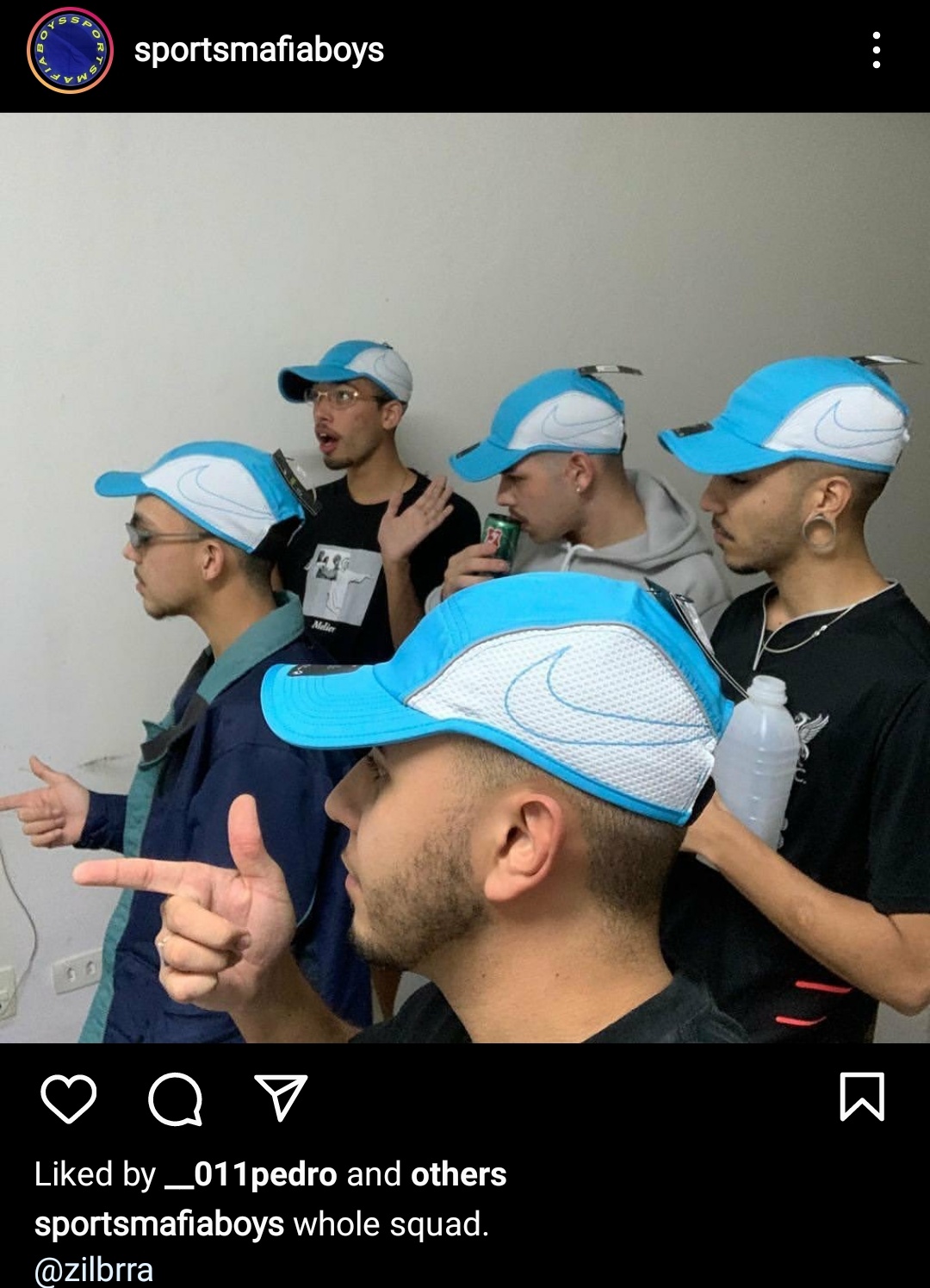930x1288 pixels.
Task: Open the post's three-dot overflow menu
Action: pos(876,50)
